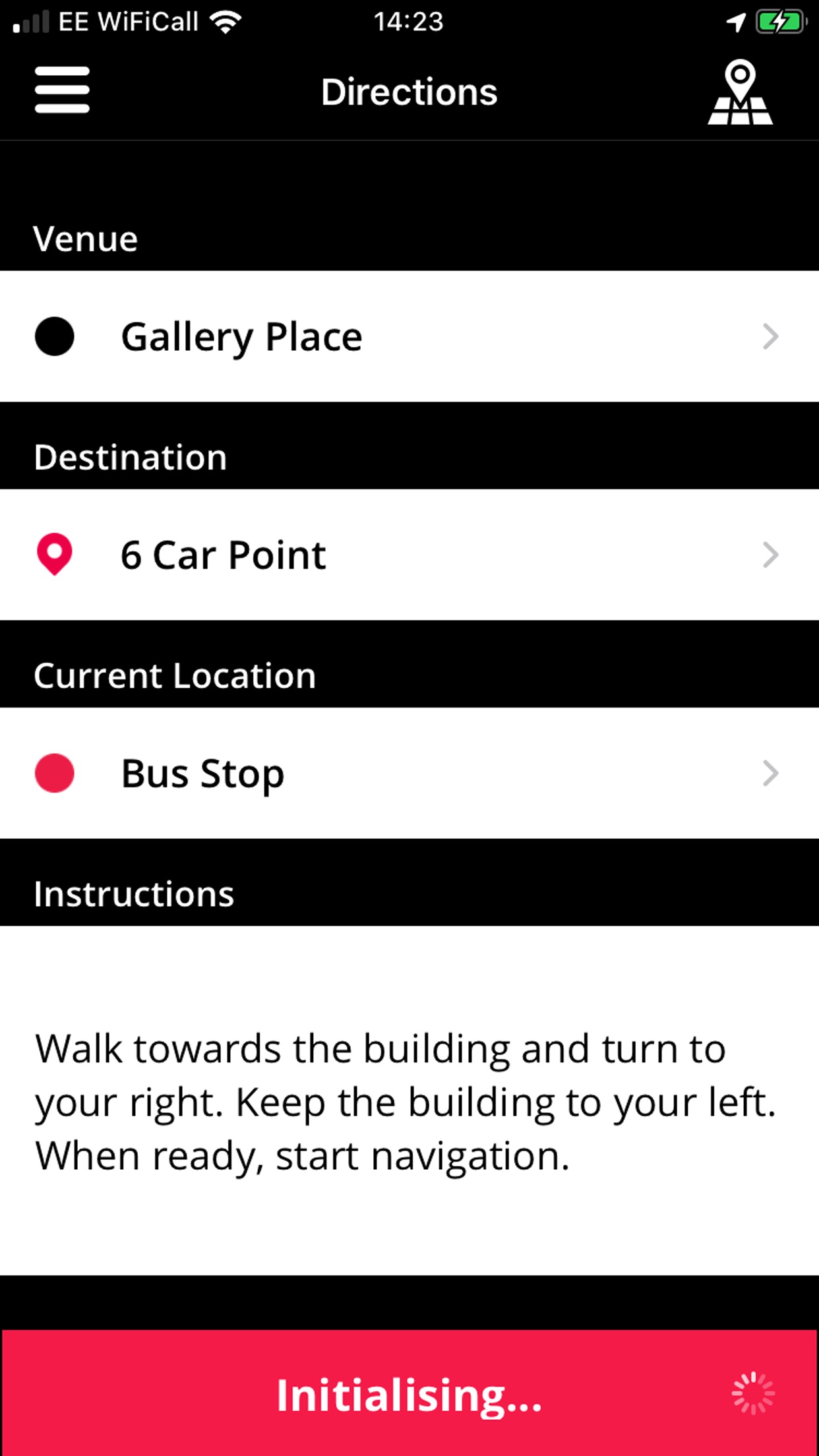
Task: Expand the Bus Stop location details
Action: point(770,774)
